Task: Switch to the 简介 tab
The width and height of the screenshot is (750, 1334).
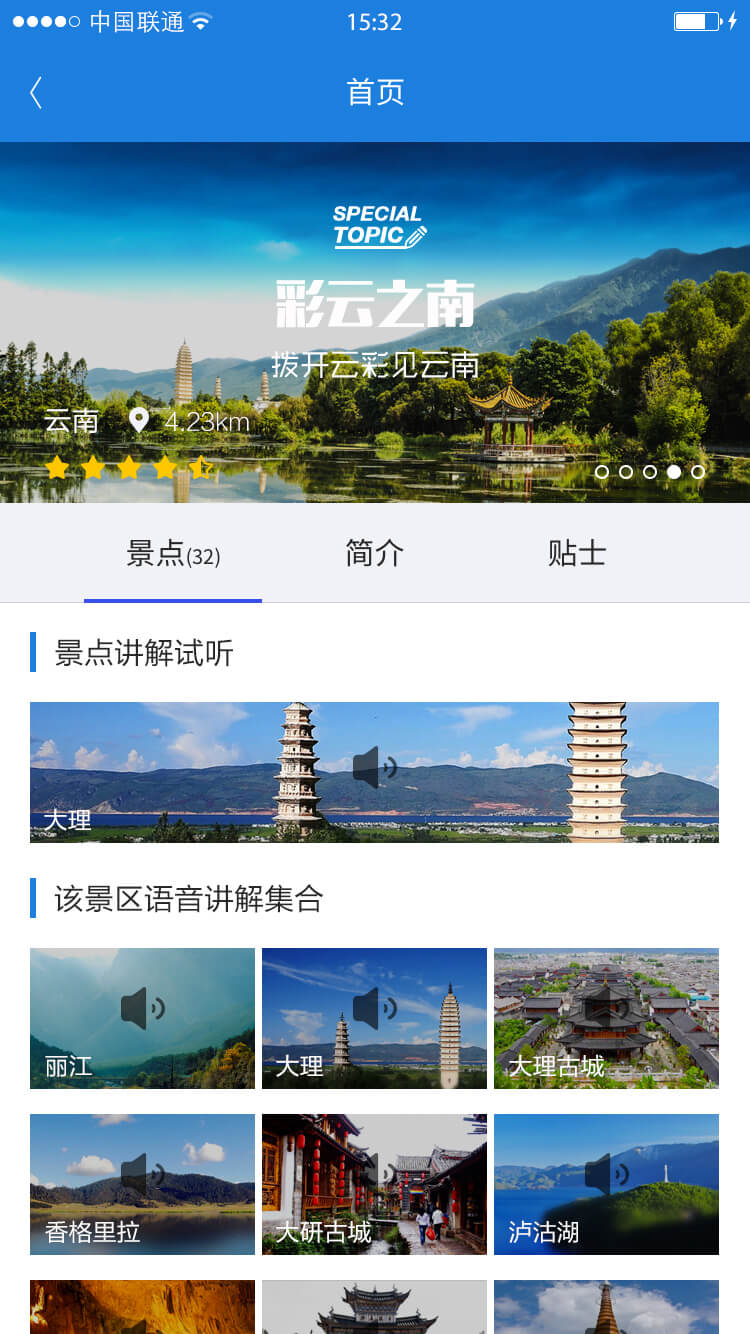Action: 375,554
